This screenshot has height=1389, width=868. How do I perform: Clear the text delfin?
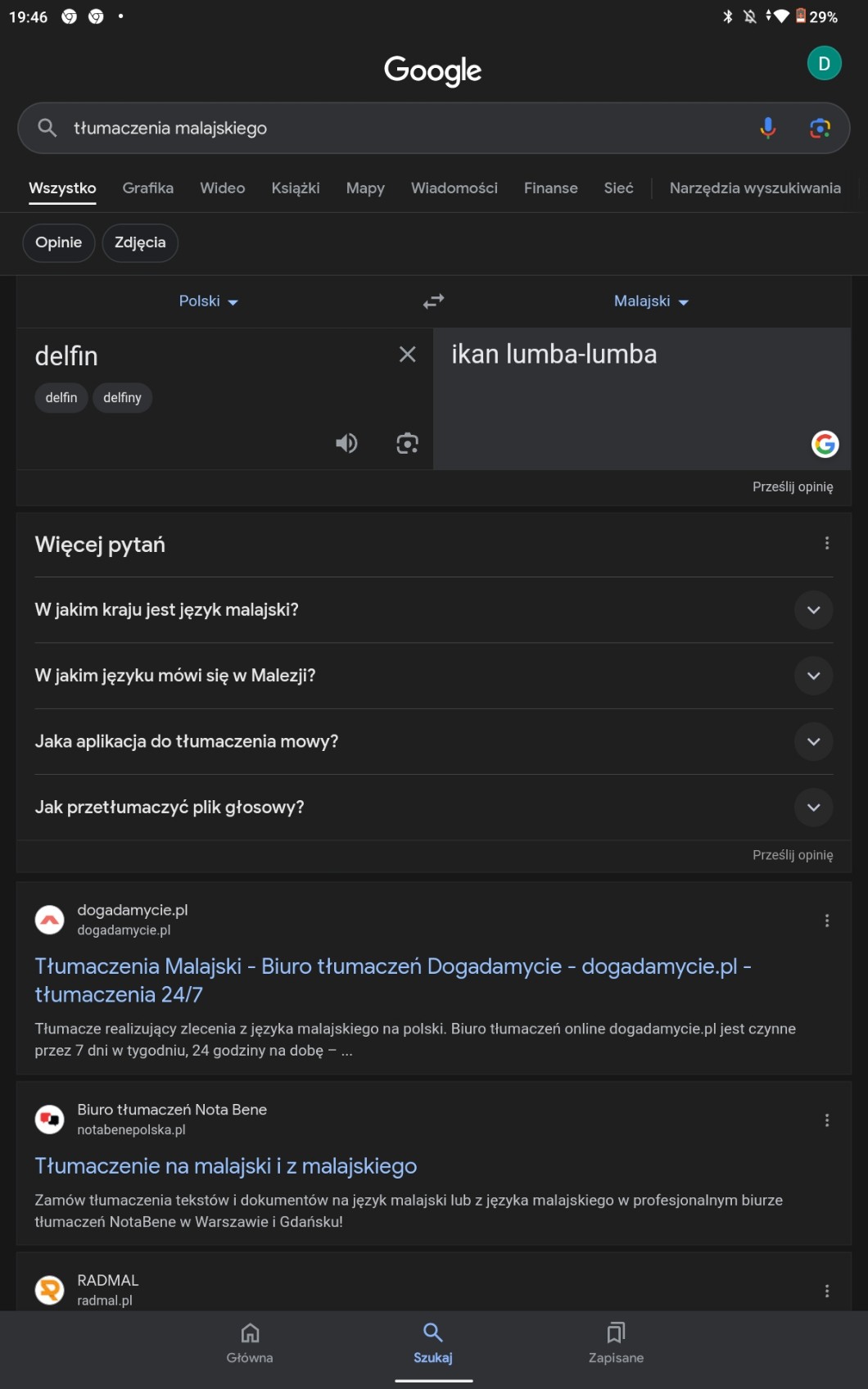407,355
